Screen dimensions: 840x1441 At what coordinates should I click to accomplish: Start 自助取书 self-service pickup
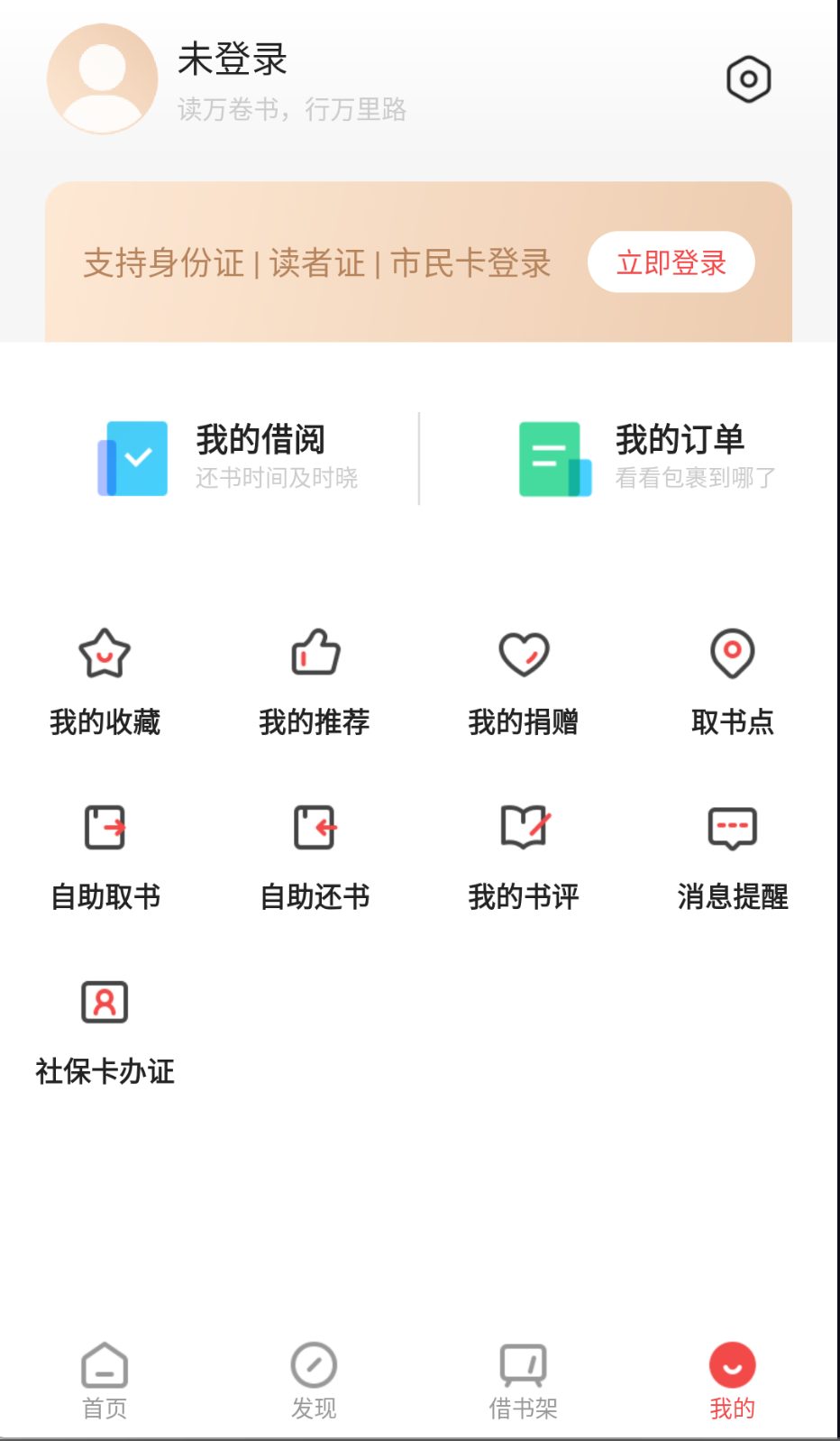(104, 855)
